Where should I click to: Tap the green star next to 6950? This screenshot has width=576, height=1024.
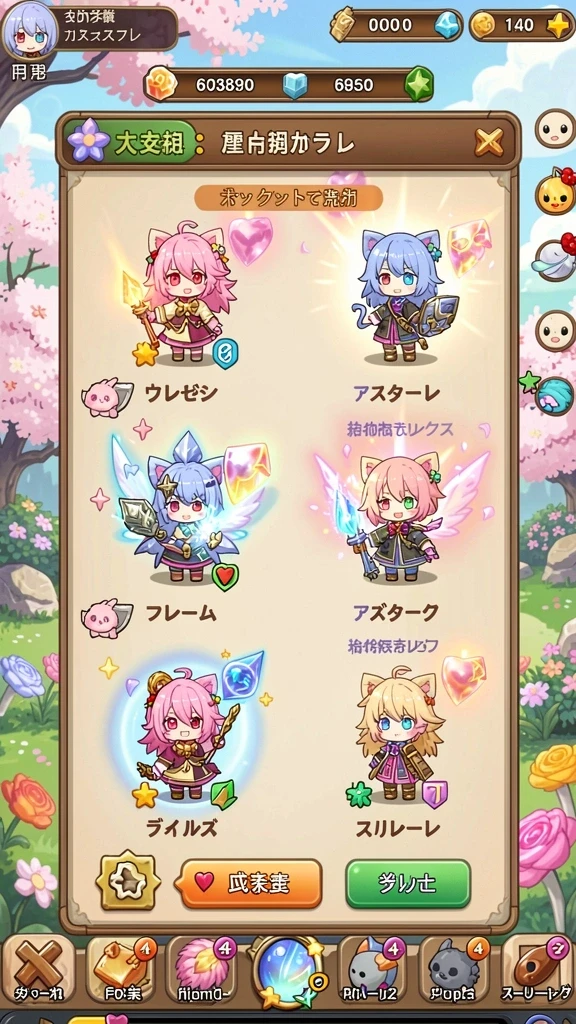tap(419, 84)
